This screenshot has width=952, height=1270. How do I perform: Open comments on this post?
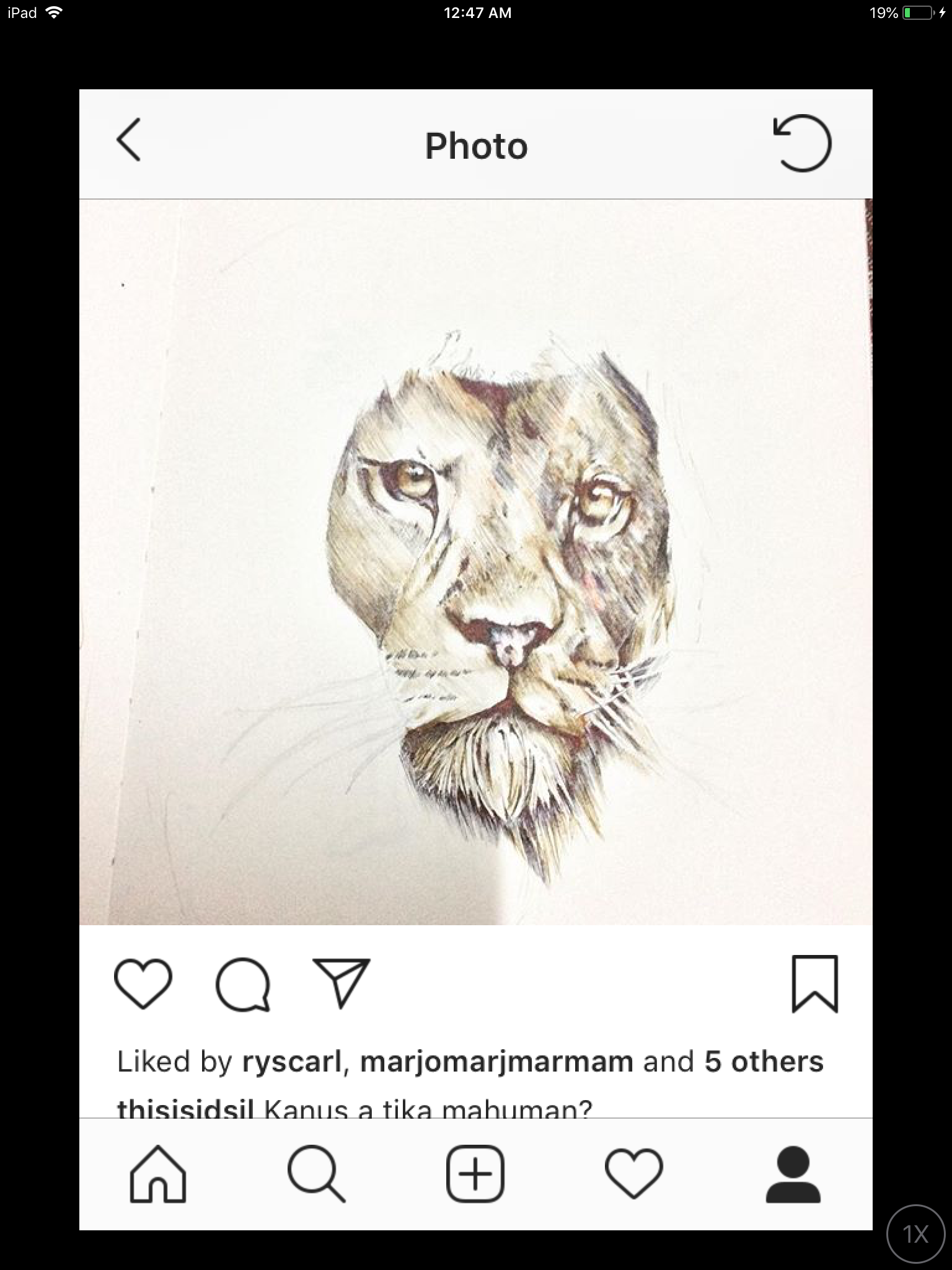tap(243, 985)
